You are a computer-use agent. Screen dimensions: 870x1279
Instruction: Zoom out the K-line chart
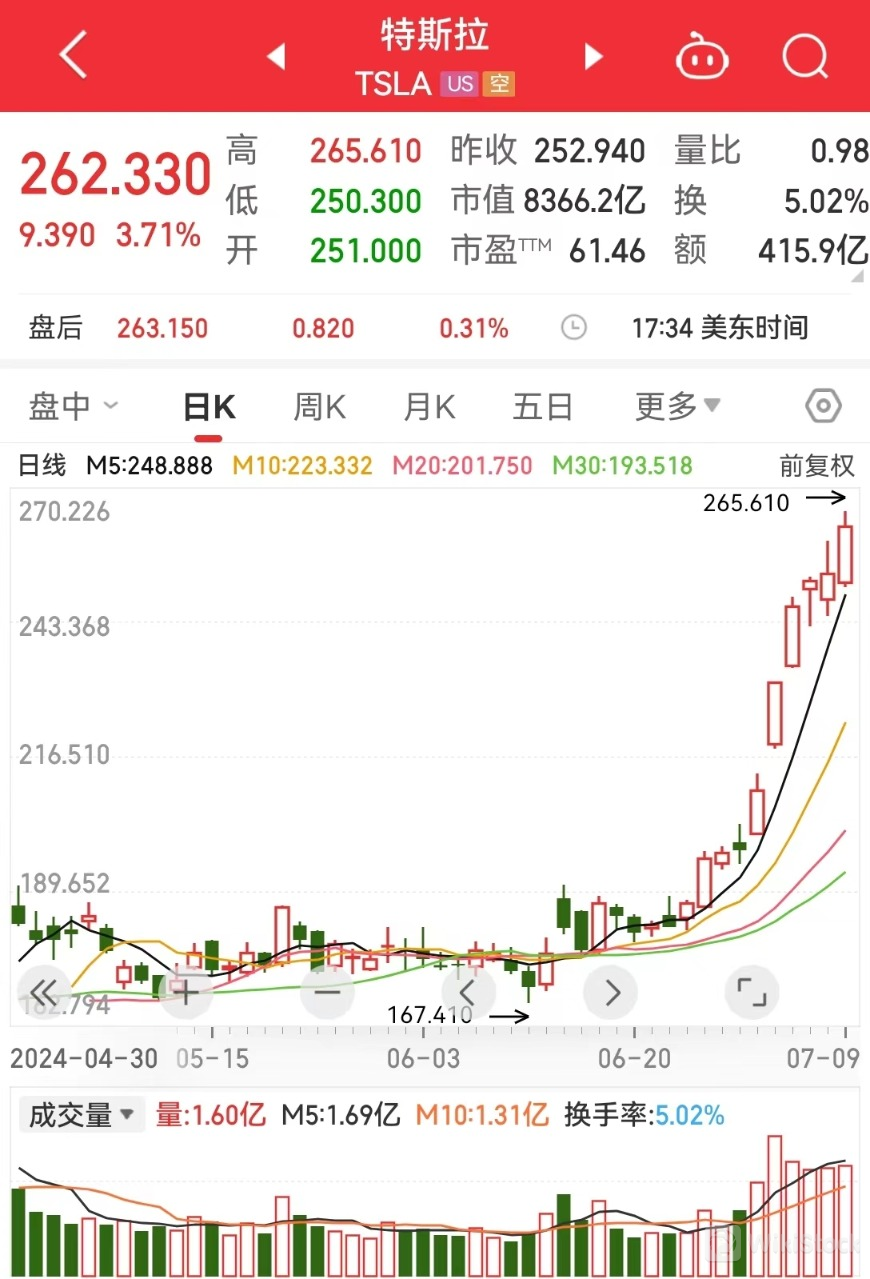pos(328,992)
